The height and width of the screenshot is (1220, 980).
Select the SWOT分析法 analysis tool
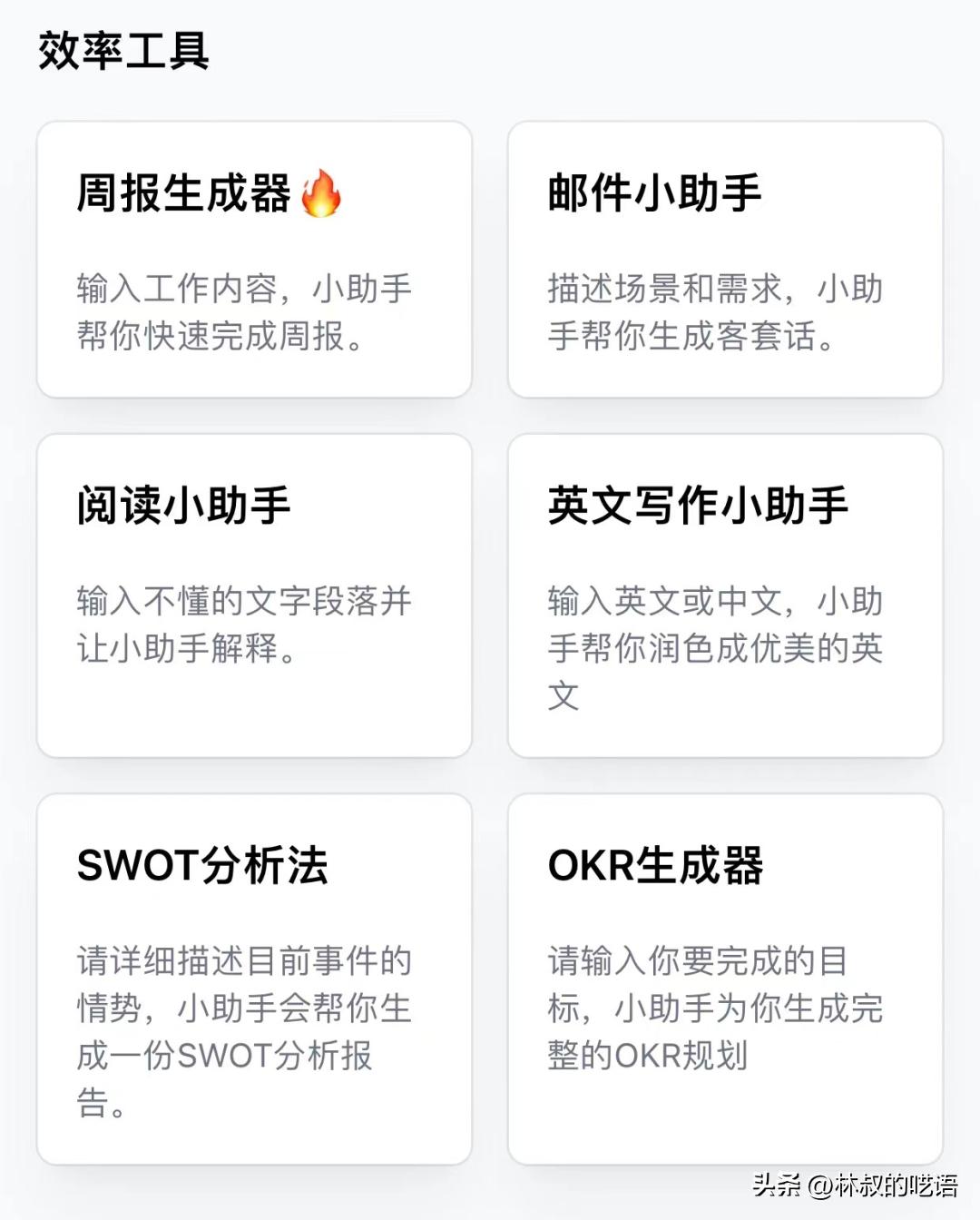(x=254, y=980)
